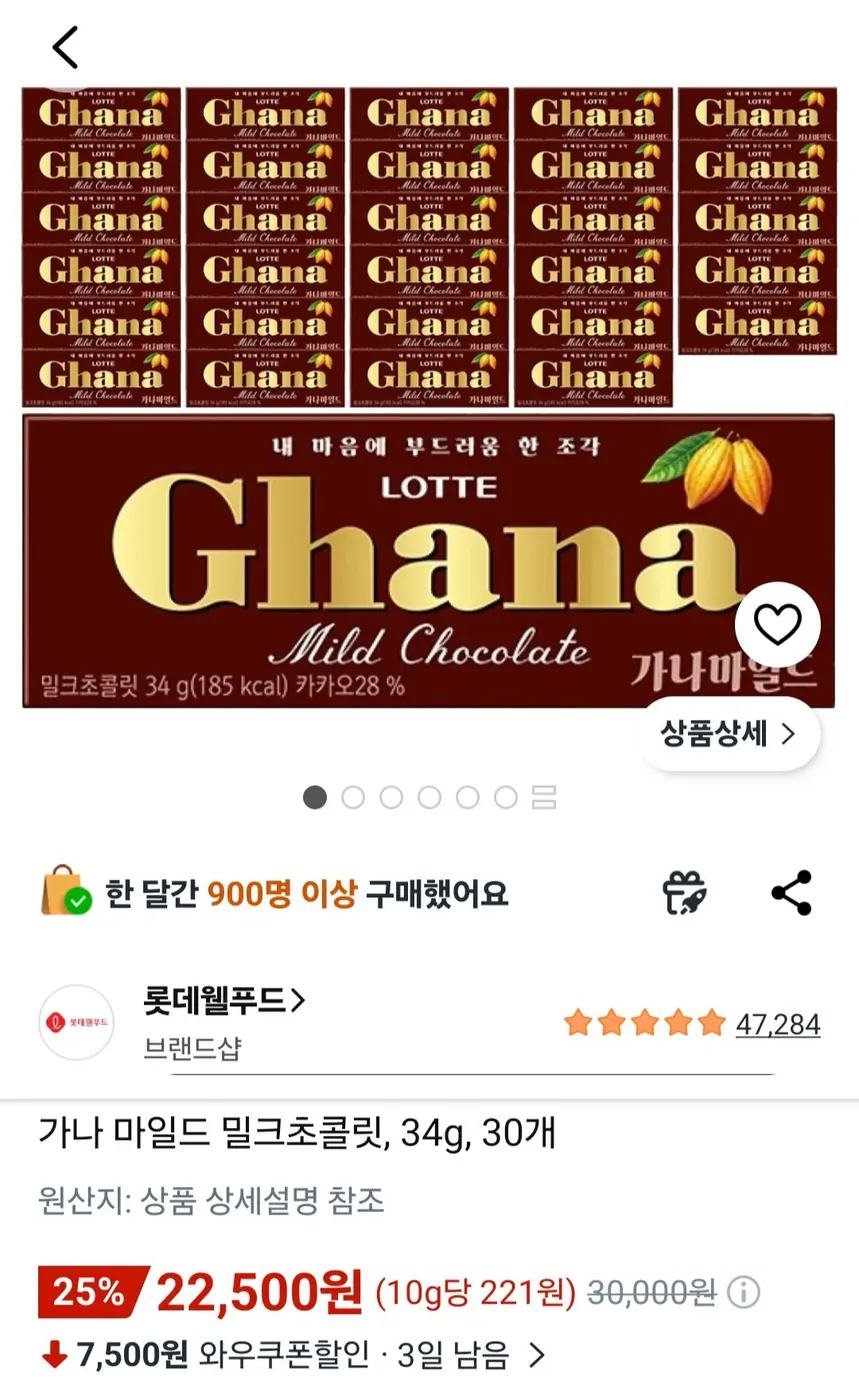The width and height of the screenshot is (859, 1400).
Task: Open the 롯데웰푸드 brand shop chevron
Action: click(296, 1002)
